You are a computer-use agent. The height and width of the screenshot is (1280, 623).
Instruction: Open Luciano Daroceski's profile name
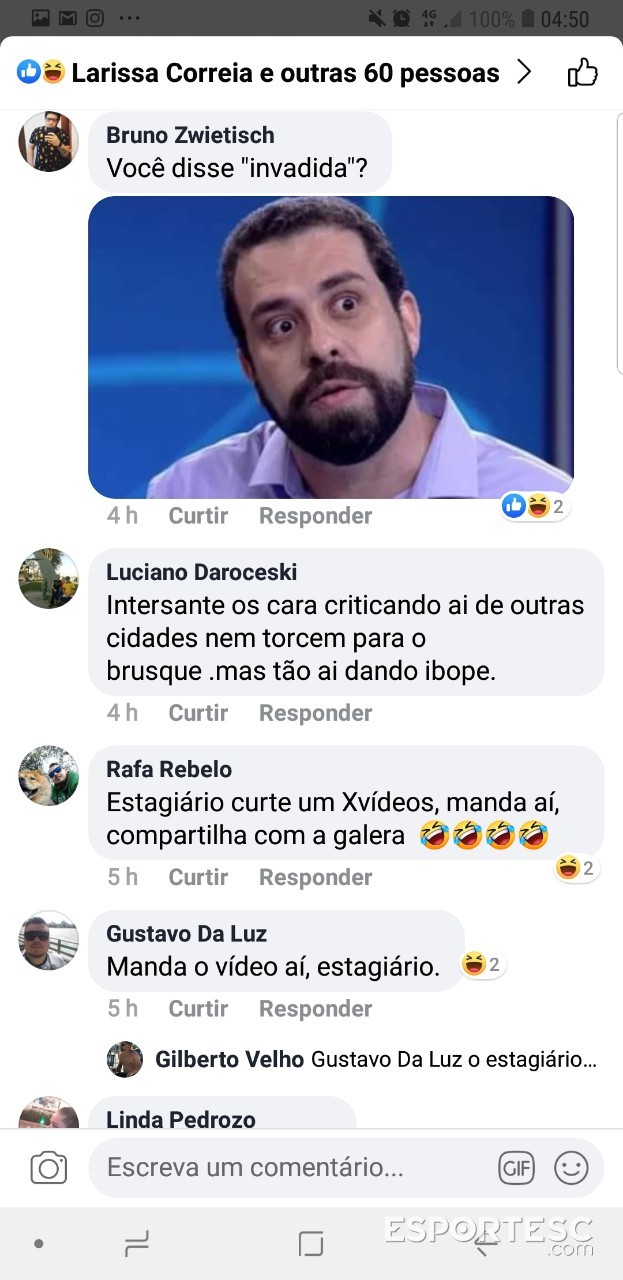pos(202,573)
